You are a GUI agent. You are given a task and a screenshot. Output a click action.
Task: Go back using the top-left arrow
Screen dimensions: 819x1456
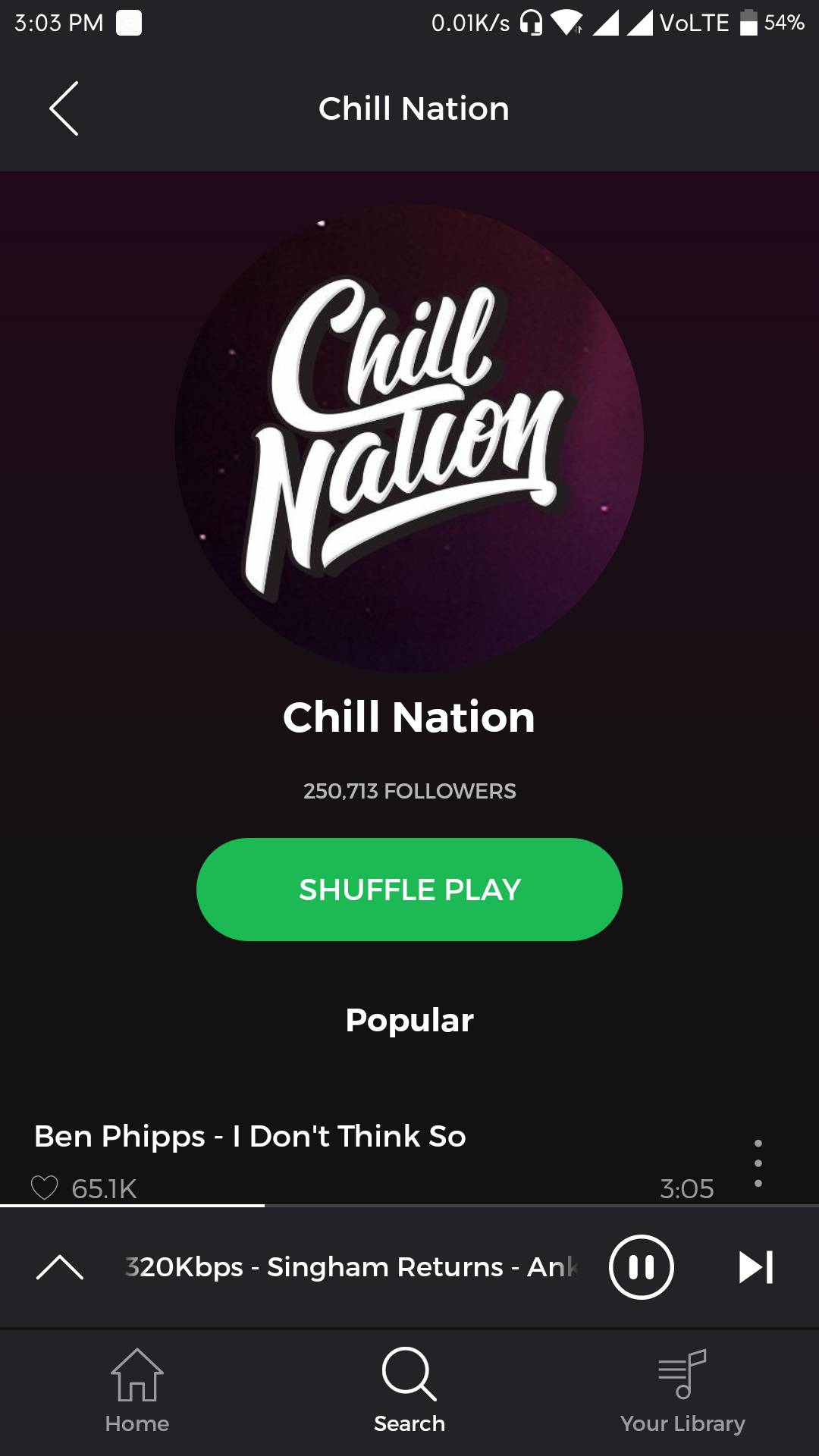[64, 108]
